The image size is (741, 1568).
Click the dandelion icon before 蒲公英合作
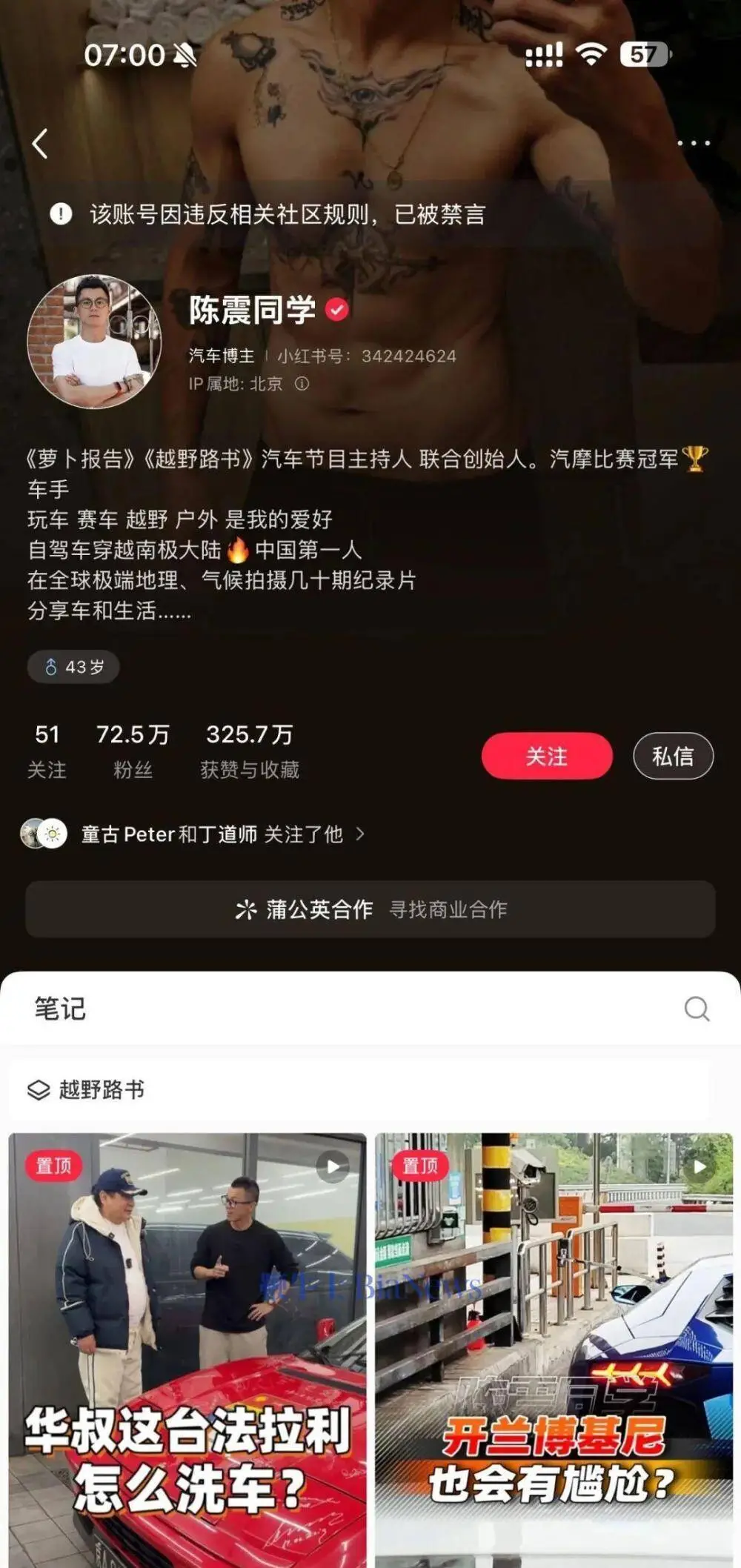coord(247,908)
